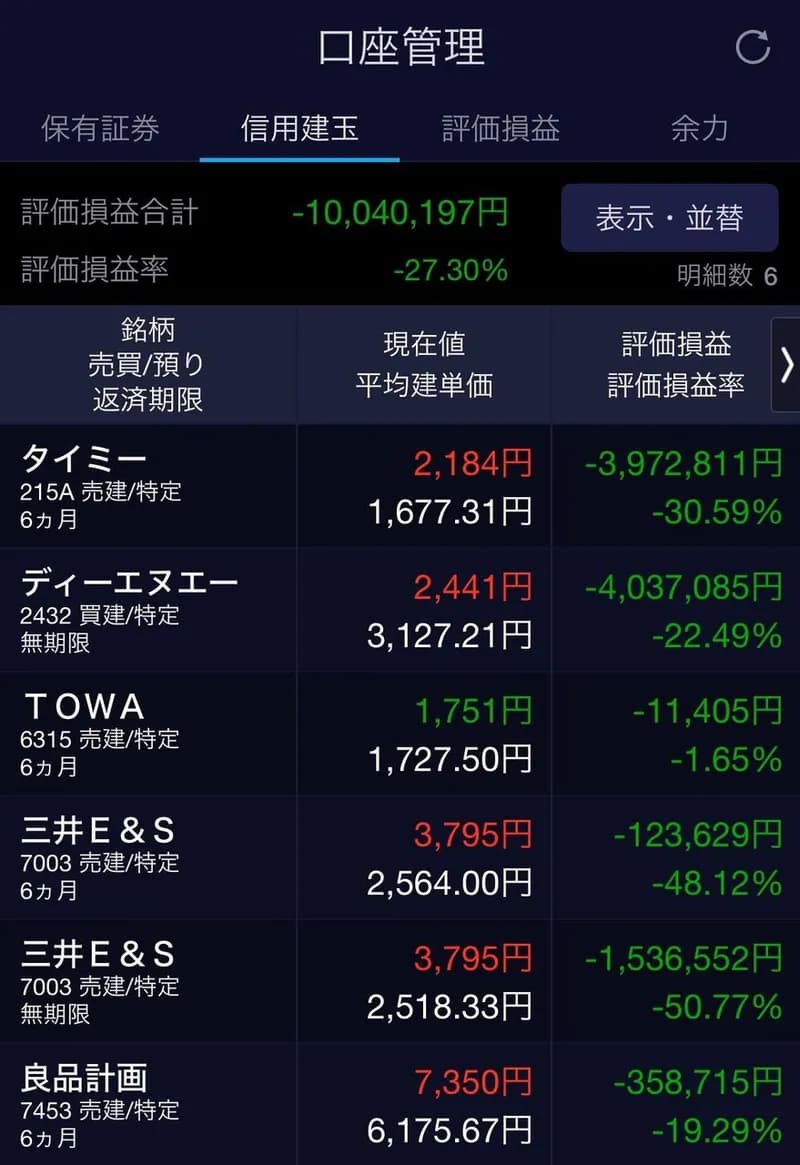Switch to the 保有証券 tab
This screenshot has height=1165, width=800.
click(100, 128)
